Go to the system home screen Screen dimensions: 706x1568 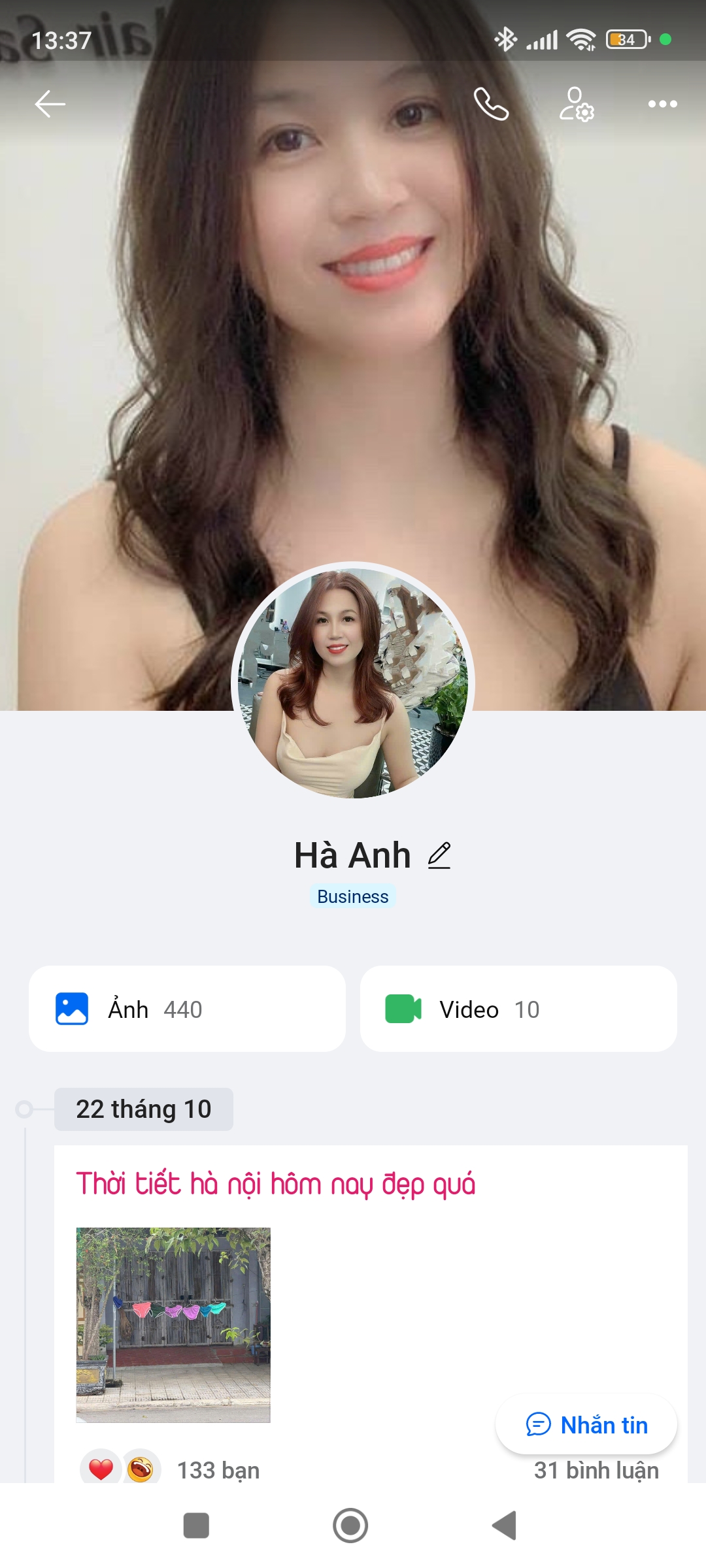pyautogui.click(x=350, y=1526)
